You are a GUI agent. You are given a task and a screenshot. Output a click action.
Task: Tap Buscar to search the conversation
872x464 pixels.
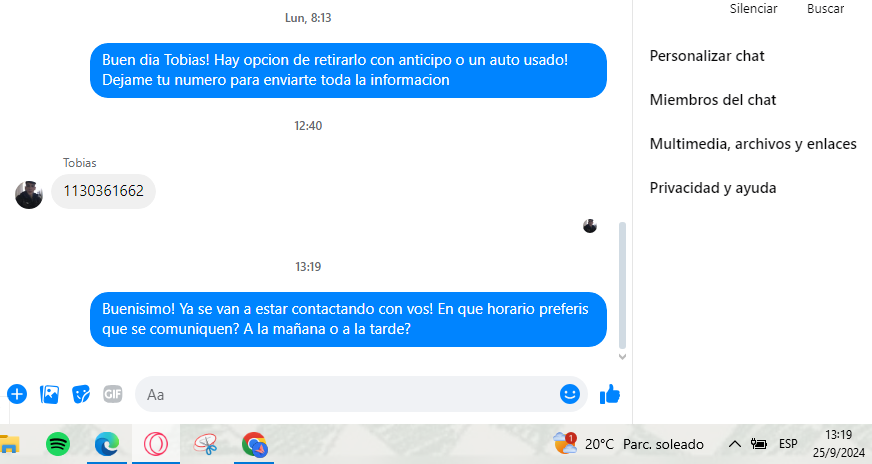pos(825,9)
